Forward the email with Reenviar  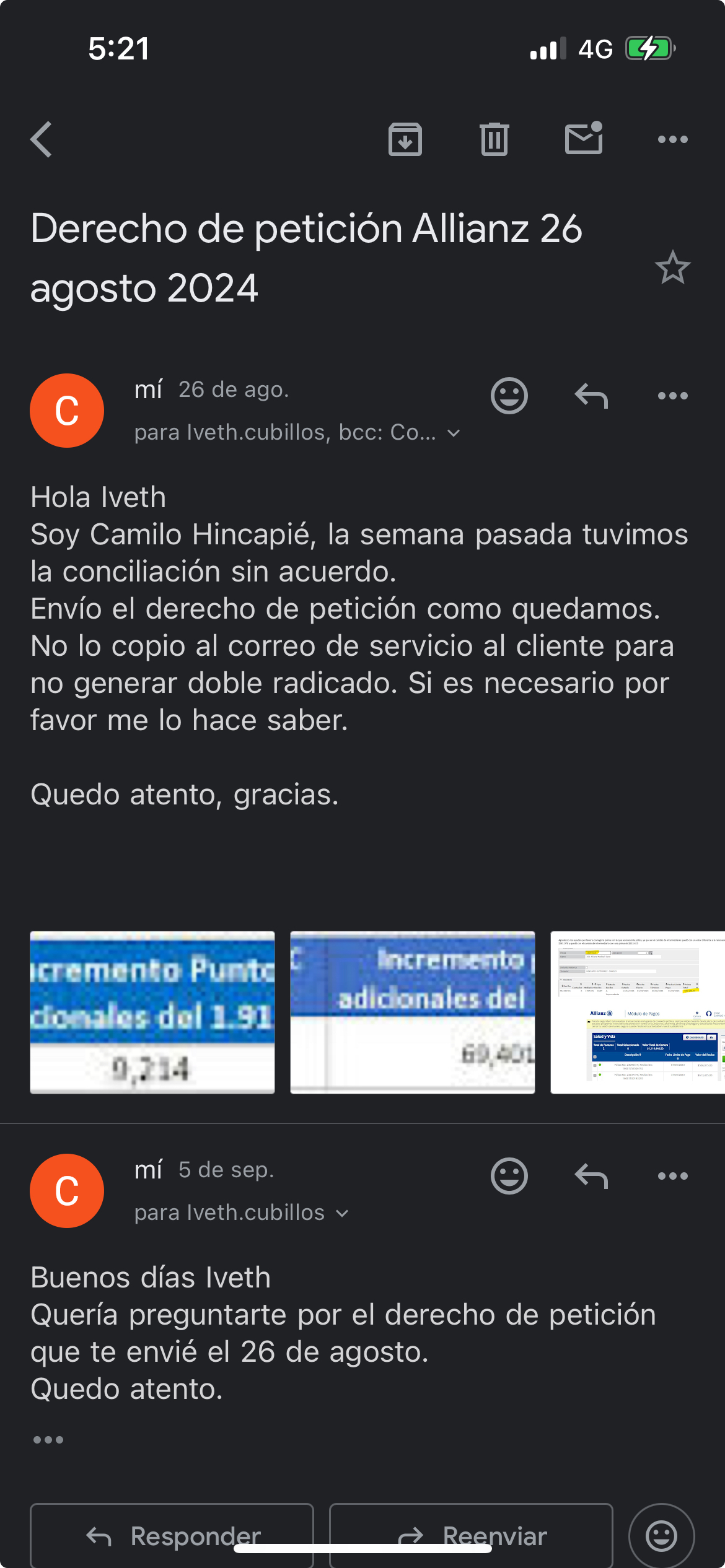pyautogui.click(x=471, y=1535)
